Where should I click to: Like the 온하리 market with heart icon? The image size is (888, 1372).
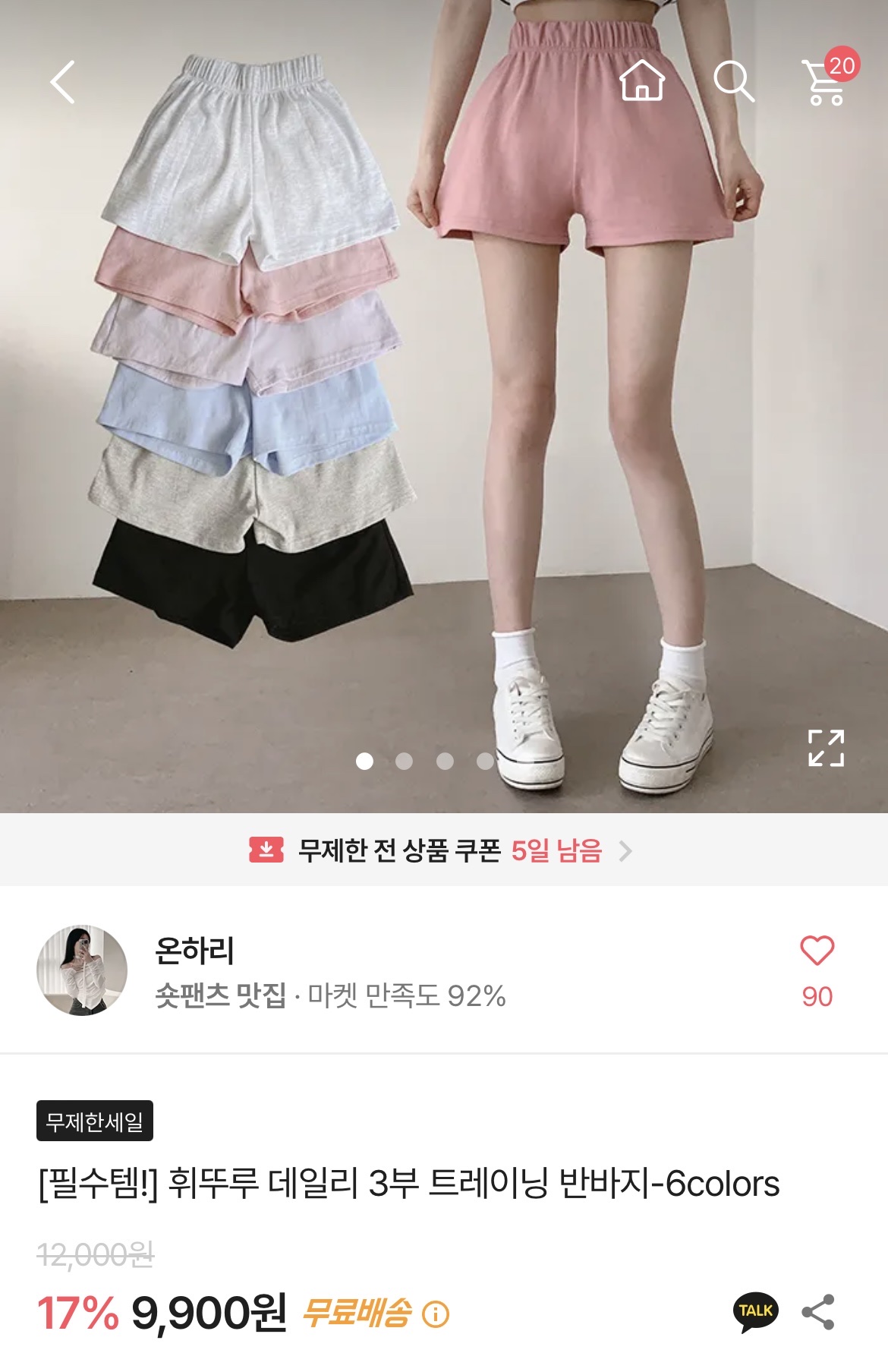817,951
